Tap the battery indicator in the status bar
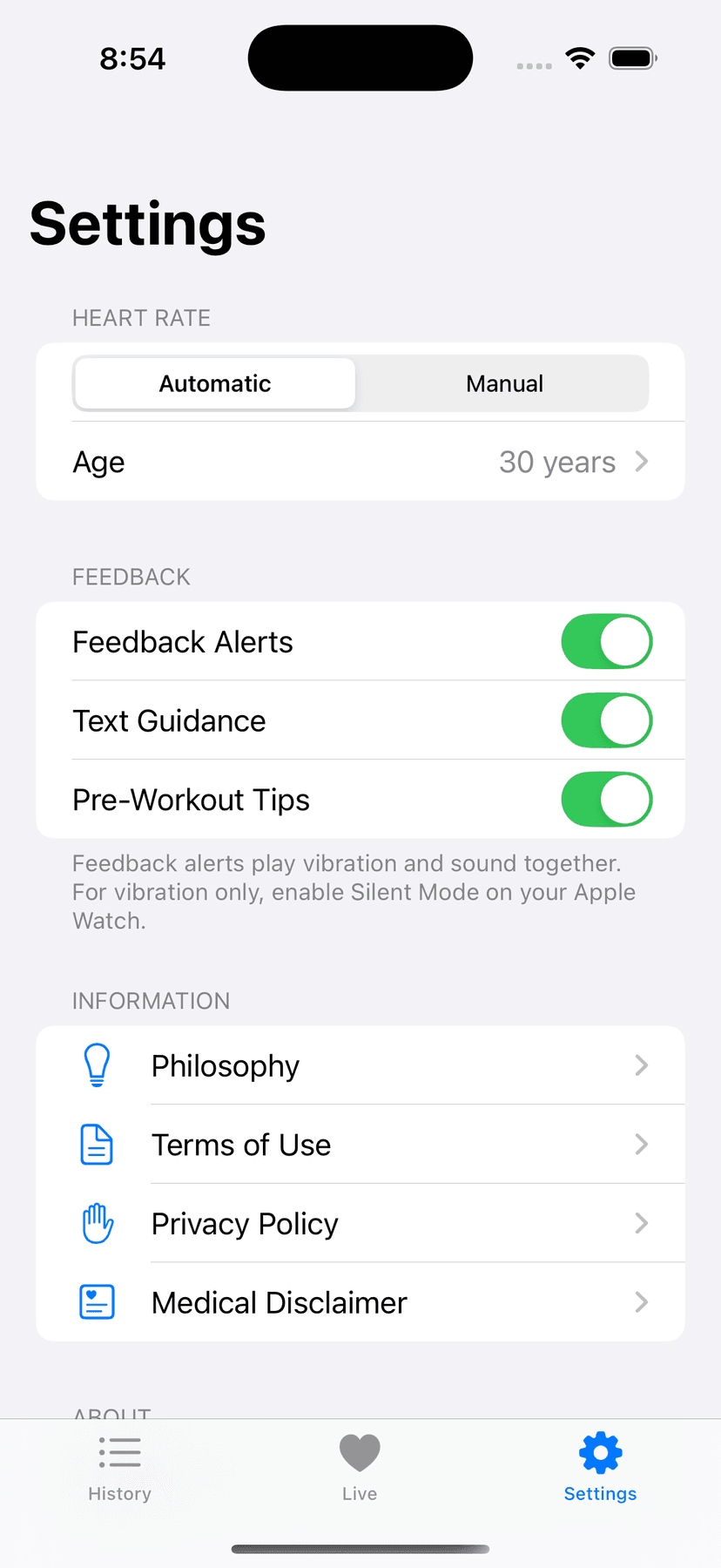The image size is (721, 1568). [x=633, y=57]
